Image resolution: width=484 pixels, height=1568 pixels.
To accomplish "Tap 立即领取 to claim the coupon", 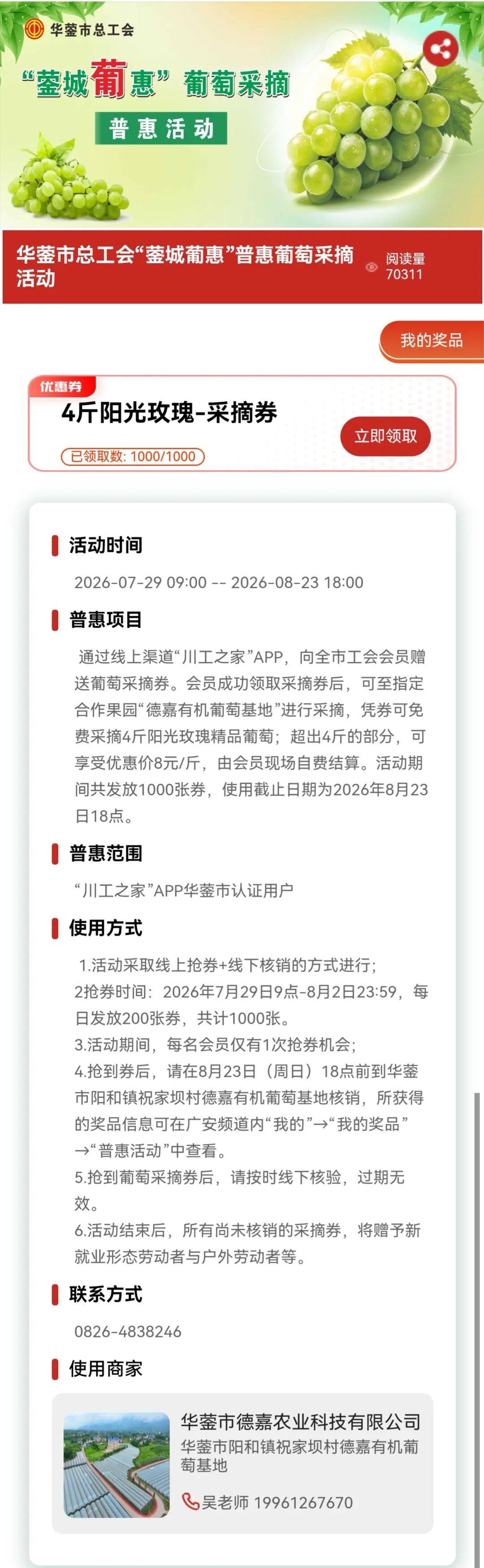I will point(385,436).
